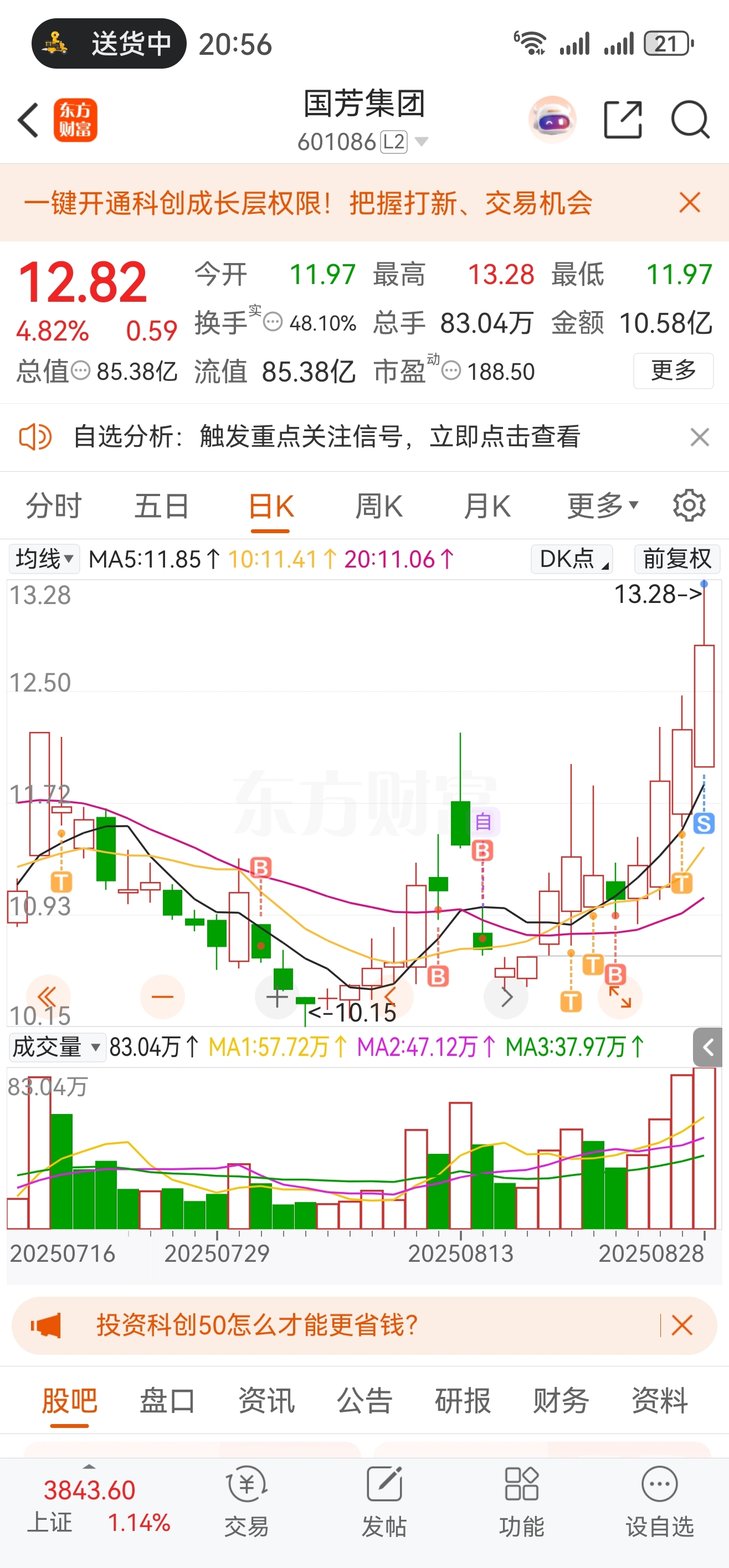
Task: Tap 更多 to see more quote data
Action: tap(673, 370)
